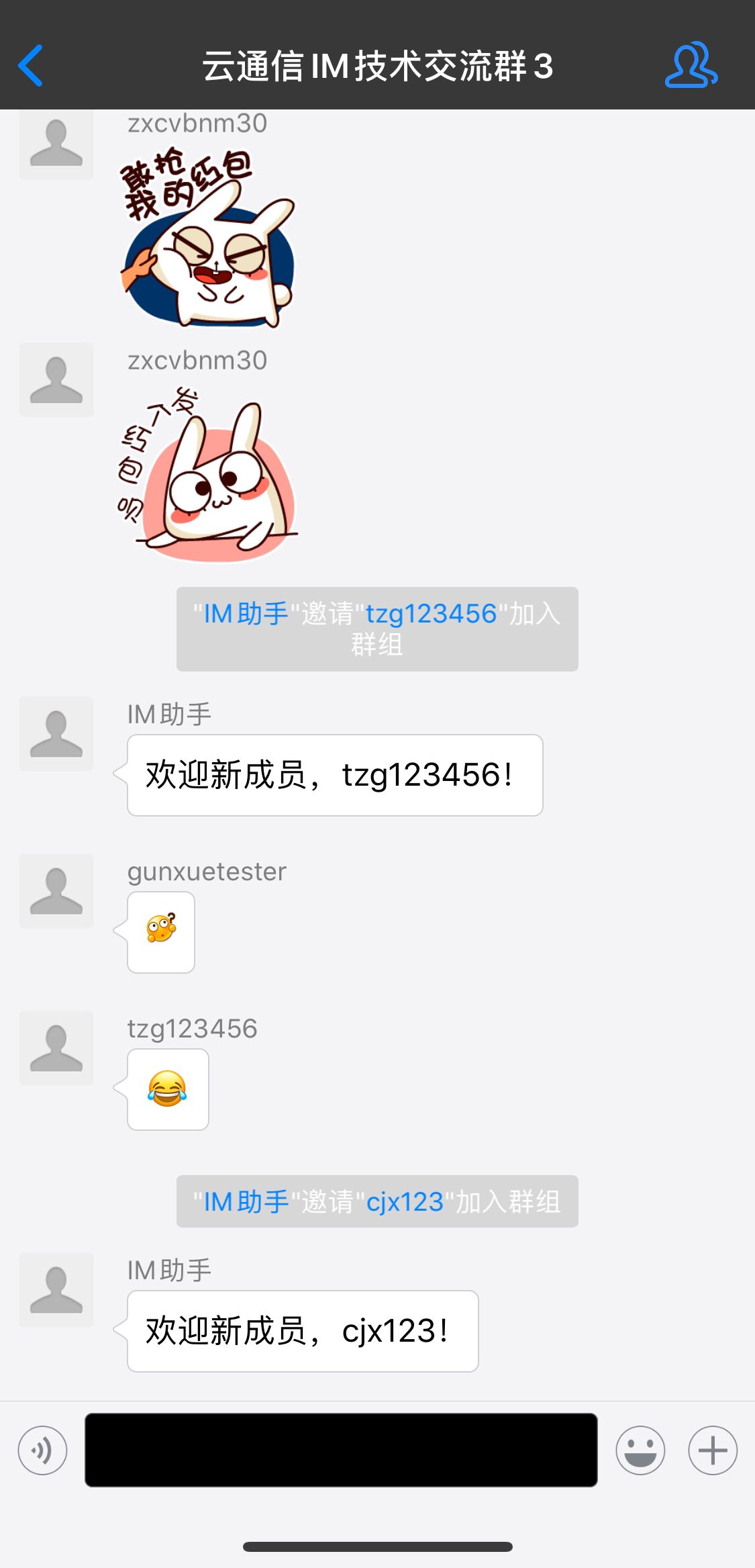
Task: Tap the blue cjx123 name in invite notice
Action: pyautogui.click(x=405, y=1202)
